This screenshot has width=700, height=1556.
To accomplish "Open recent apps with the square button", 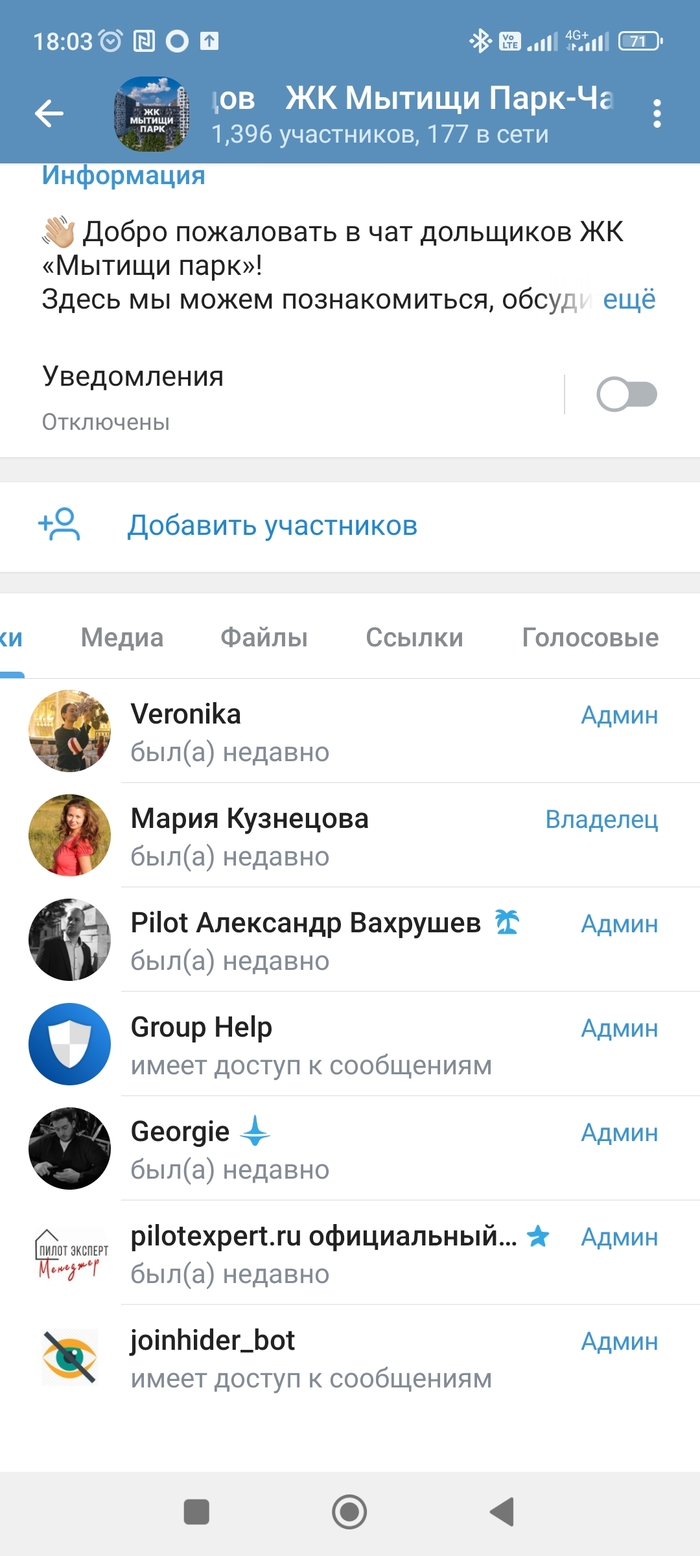I will point(197,1512).
